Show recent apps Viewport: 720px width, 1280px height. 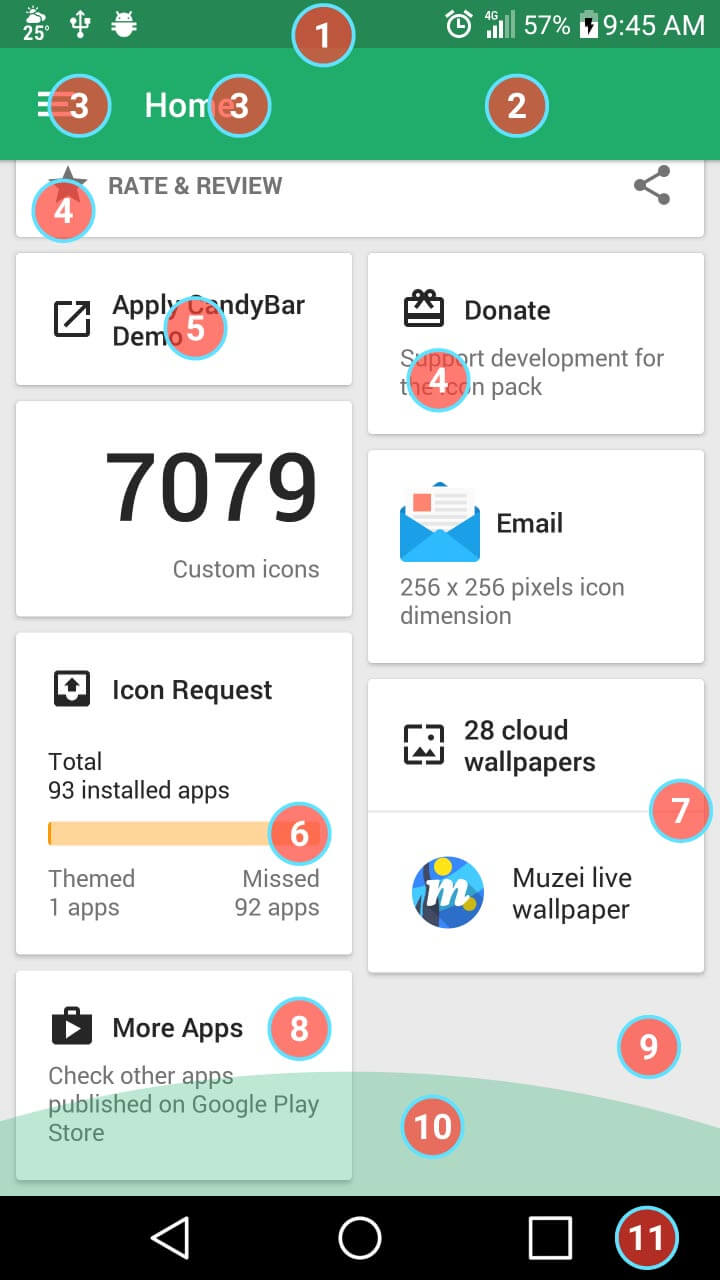[549, 1238]
